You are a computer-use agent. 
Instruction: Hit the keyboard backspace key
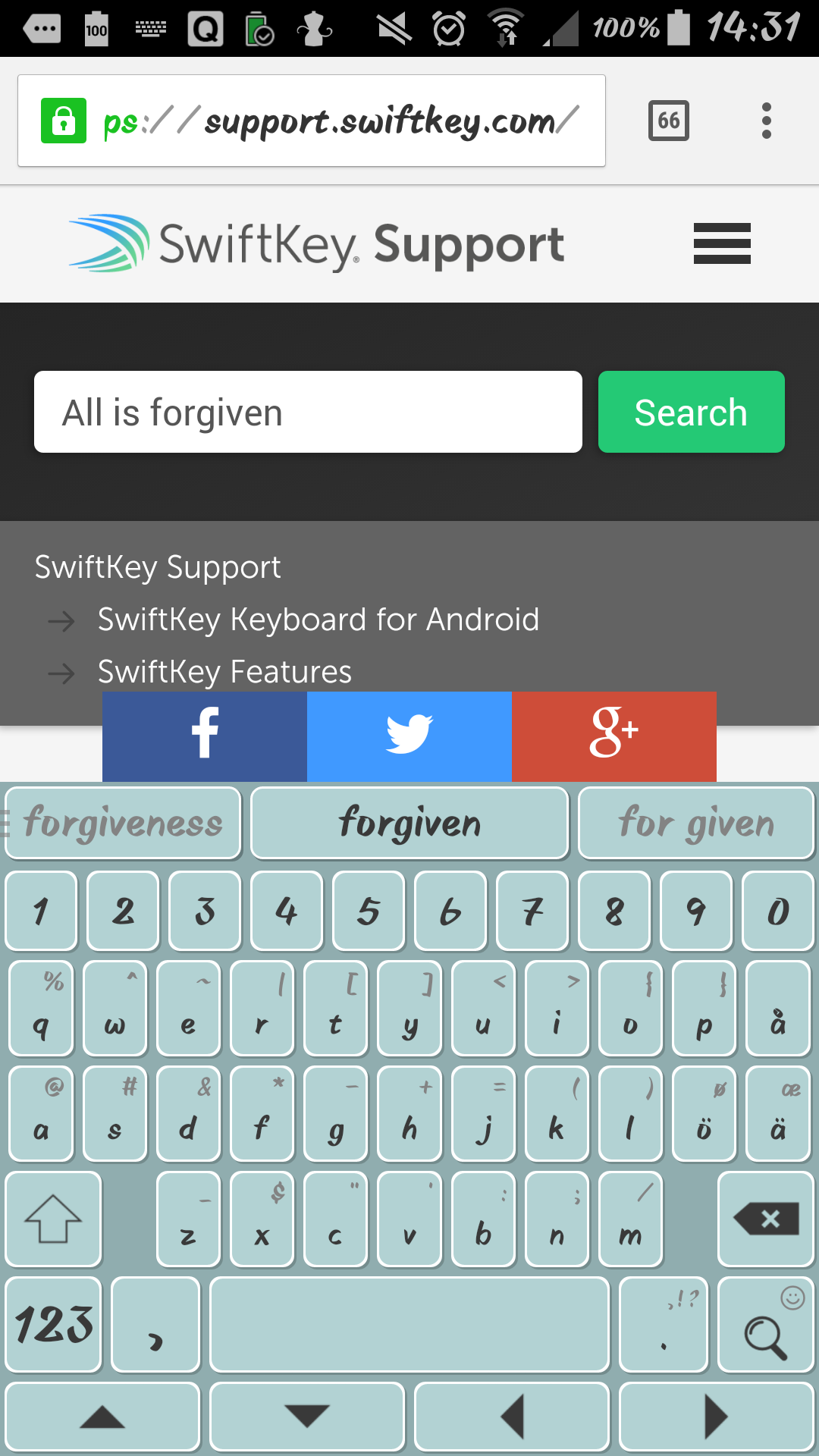click(x=766, y=1219)
